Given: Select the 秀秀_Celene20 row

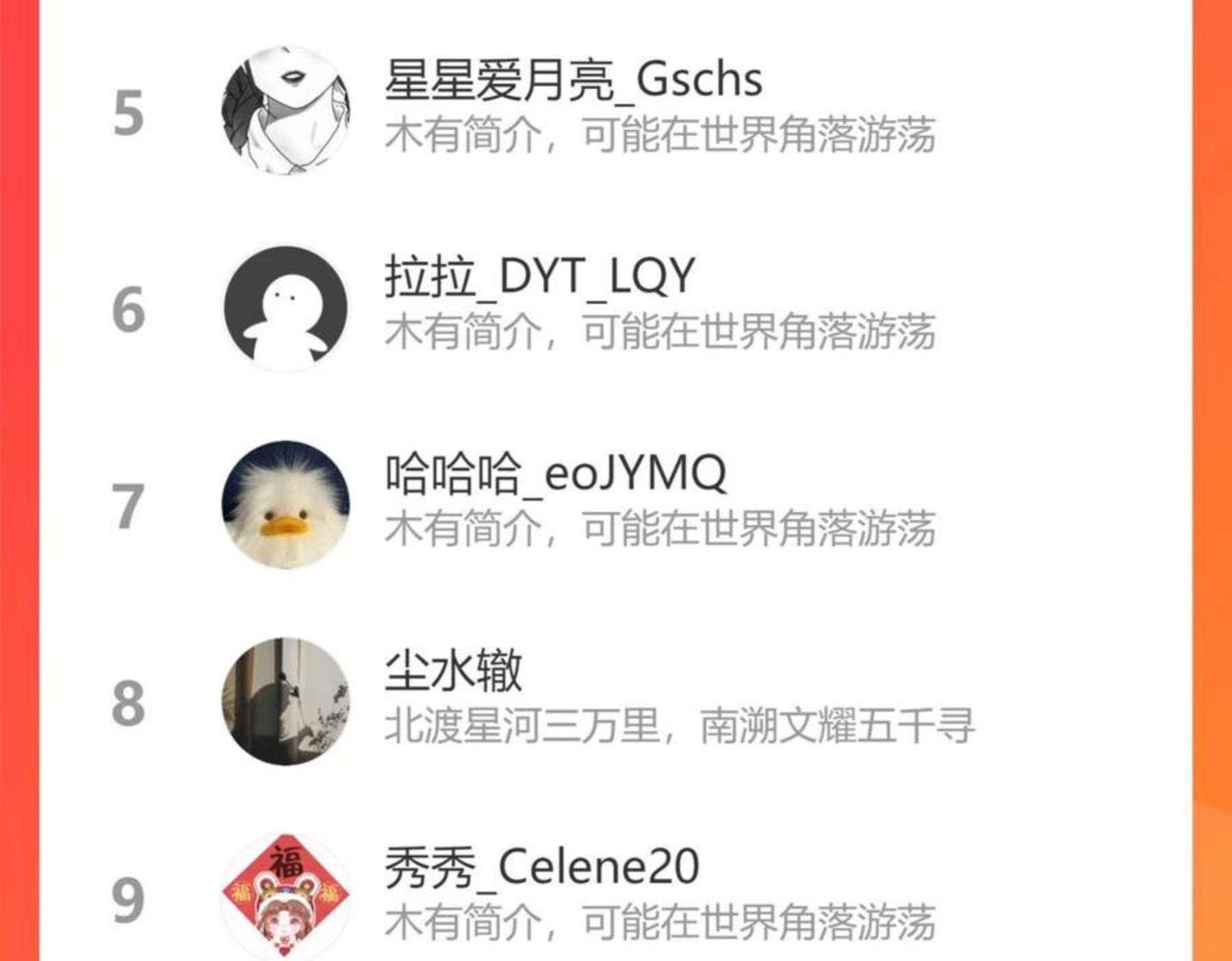Looking at the screenshot, I should click(x=616, y=893).
